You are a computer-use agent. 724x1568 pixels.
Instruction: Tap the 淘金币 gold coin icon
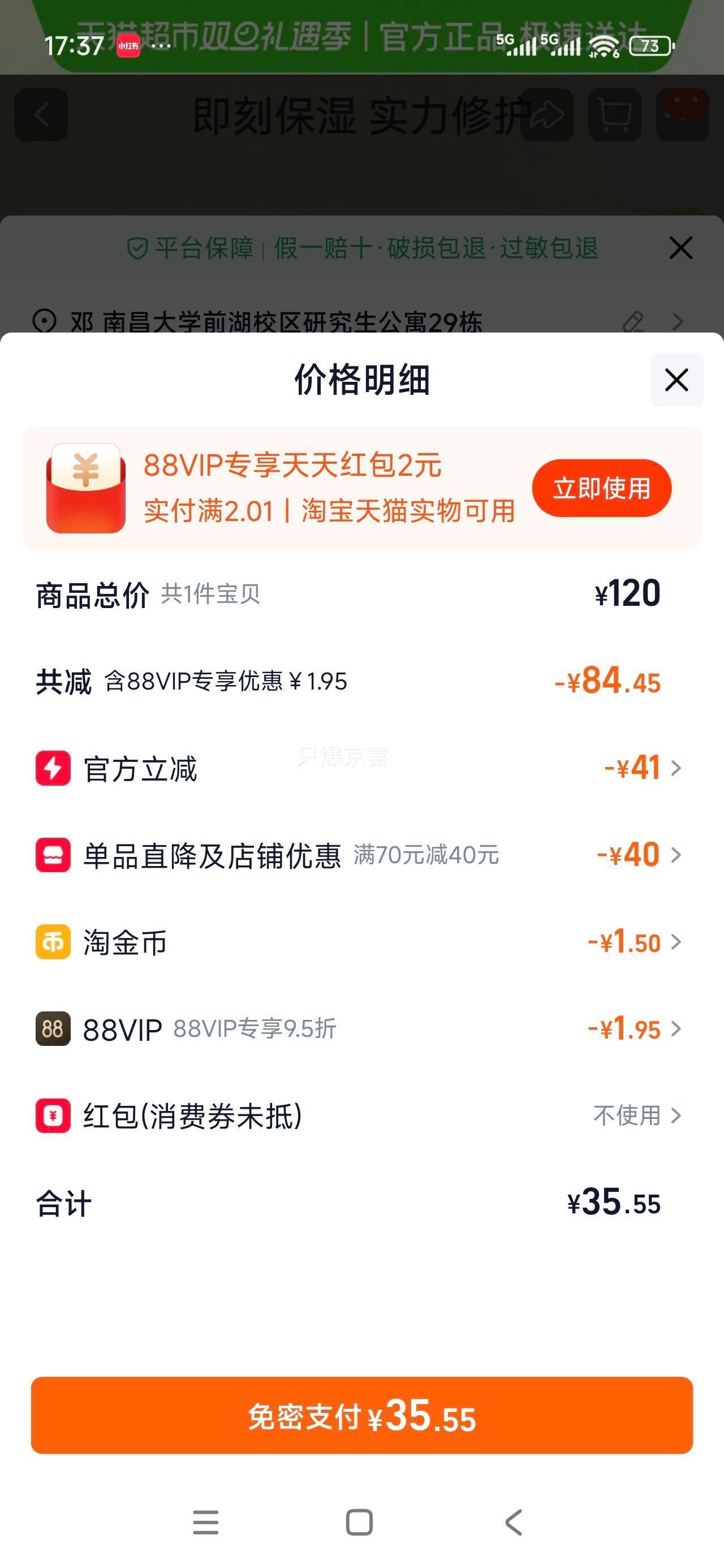pos(54,942)
